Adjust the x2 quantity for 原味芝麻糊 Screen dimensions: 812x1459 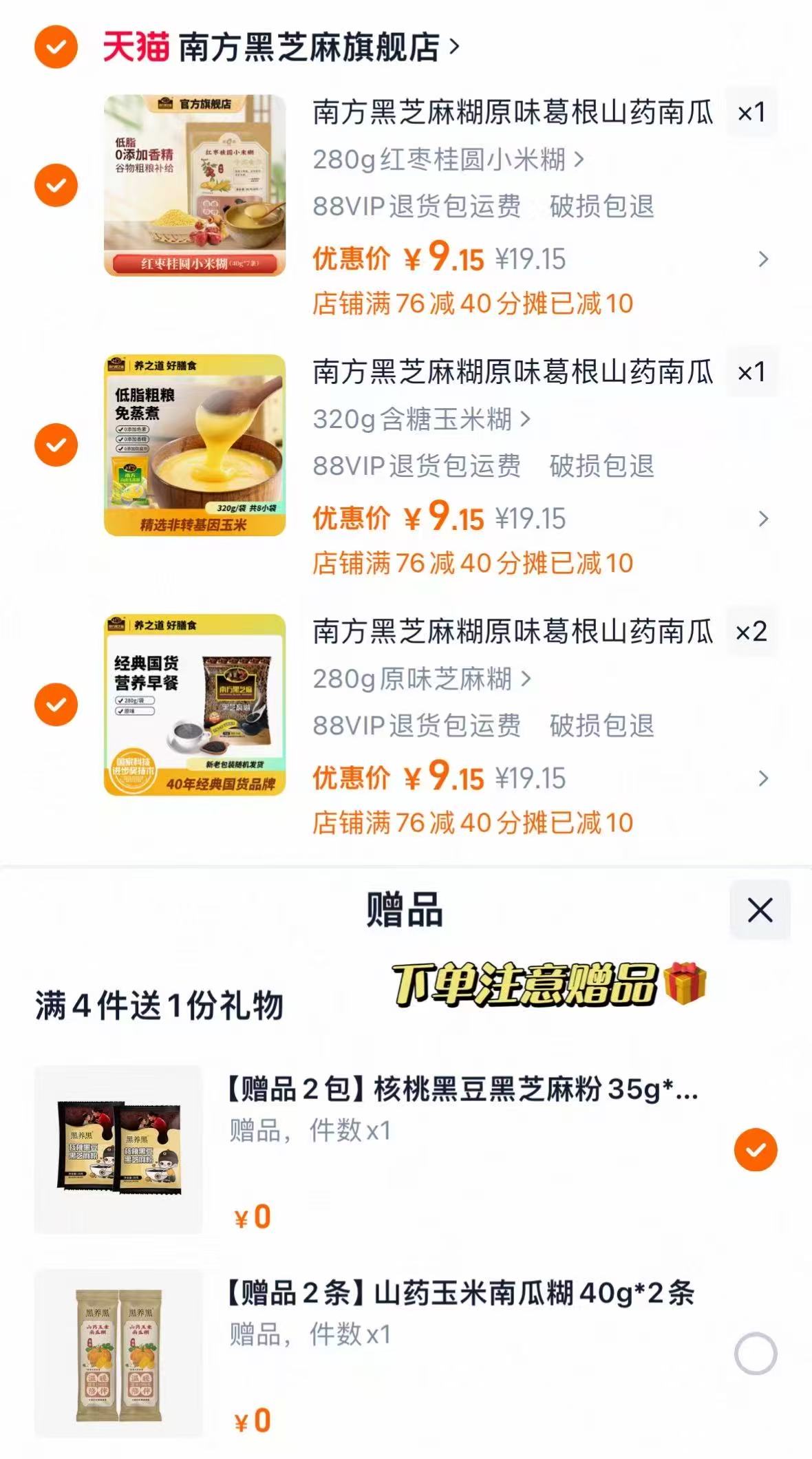(x=751, y=631)
